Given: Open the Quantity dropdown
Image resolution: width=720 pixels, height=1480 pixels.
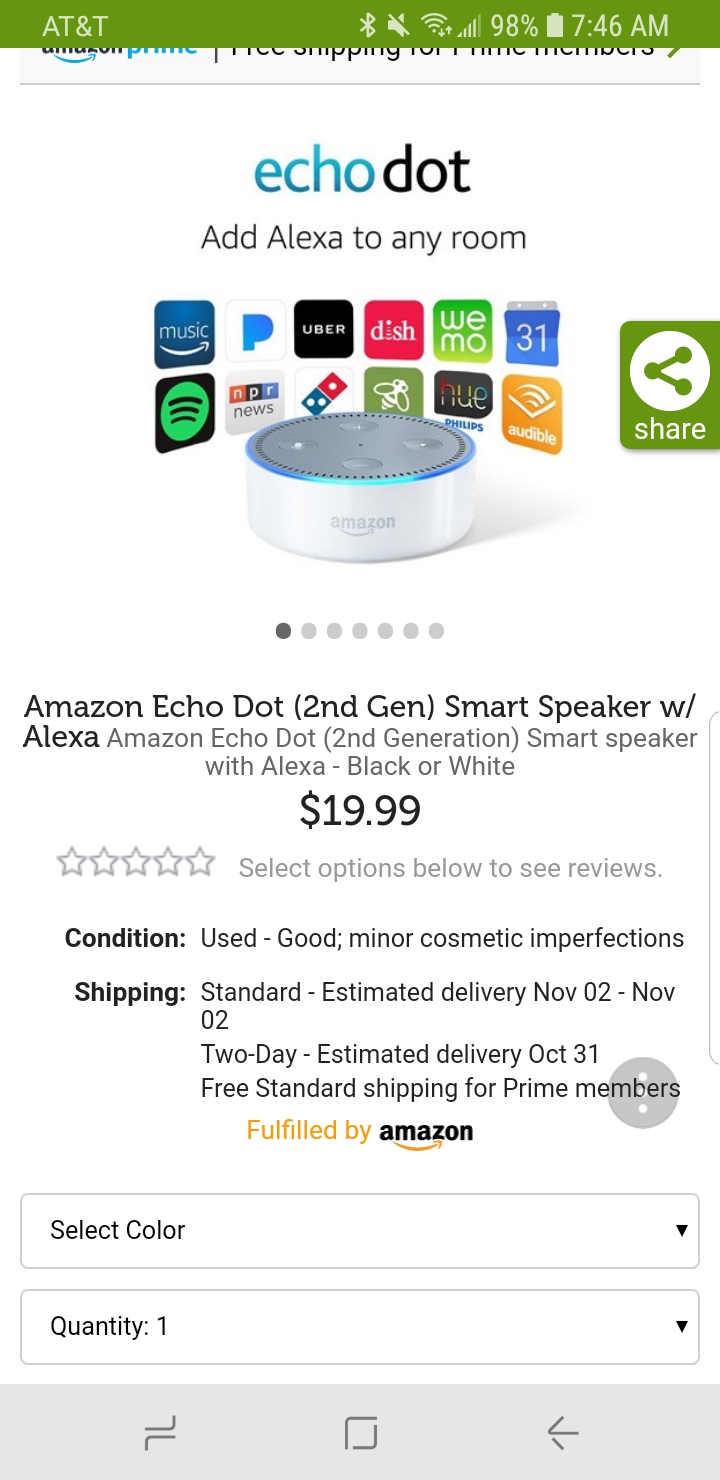Looking at the screenshot, I should point(360,1326).
